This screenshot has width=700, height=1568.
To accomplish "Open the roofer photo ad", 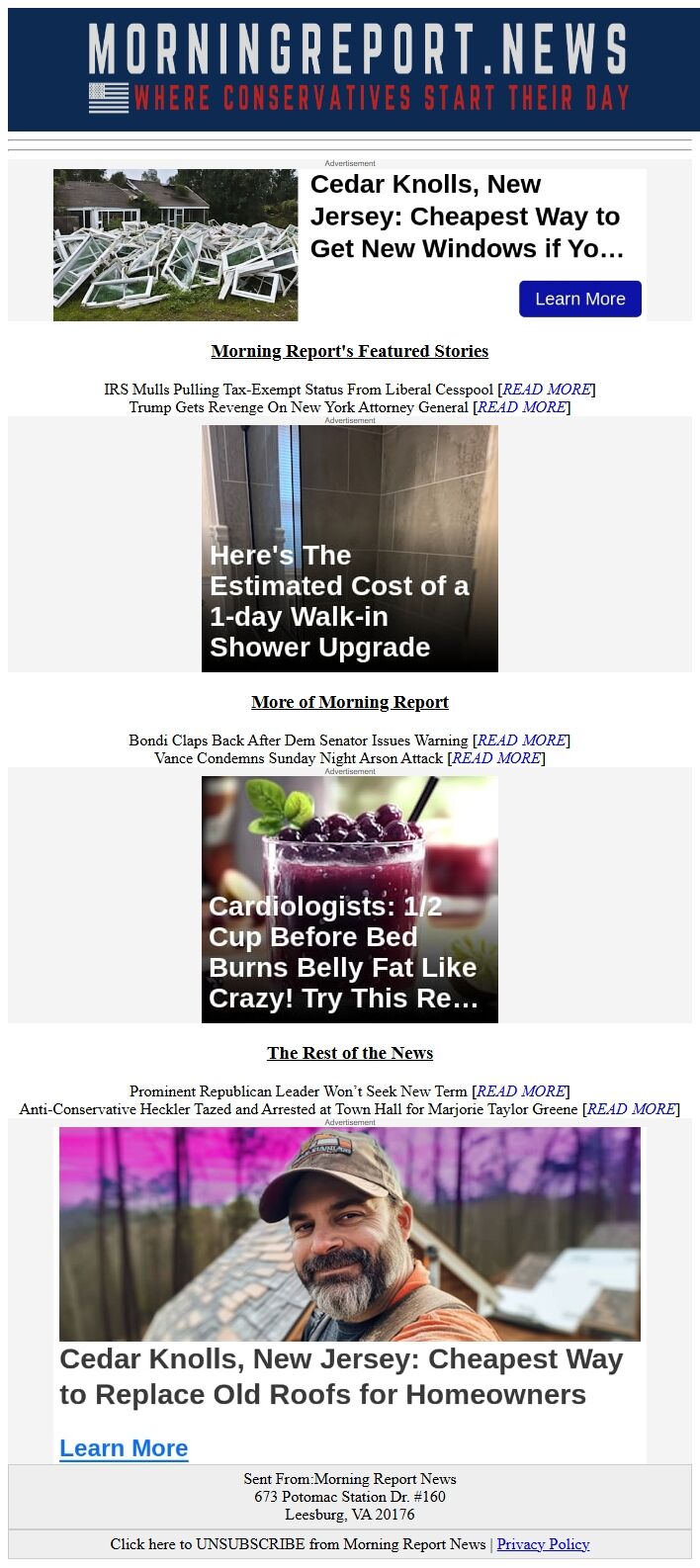I will pyautogui.click(x=349, y=1234).
